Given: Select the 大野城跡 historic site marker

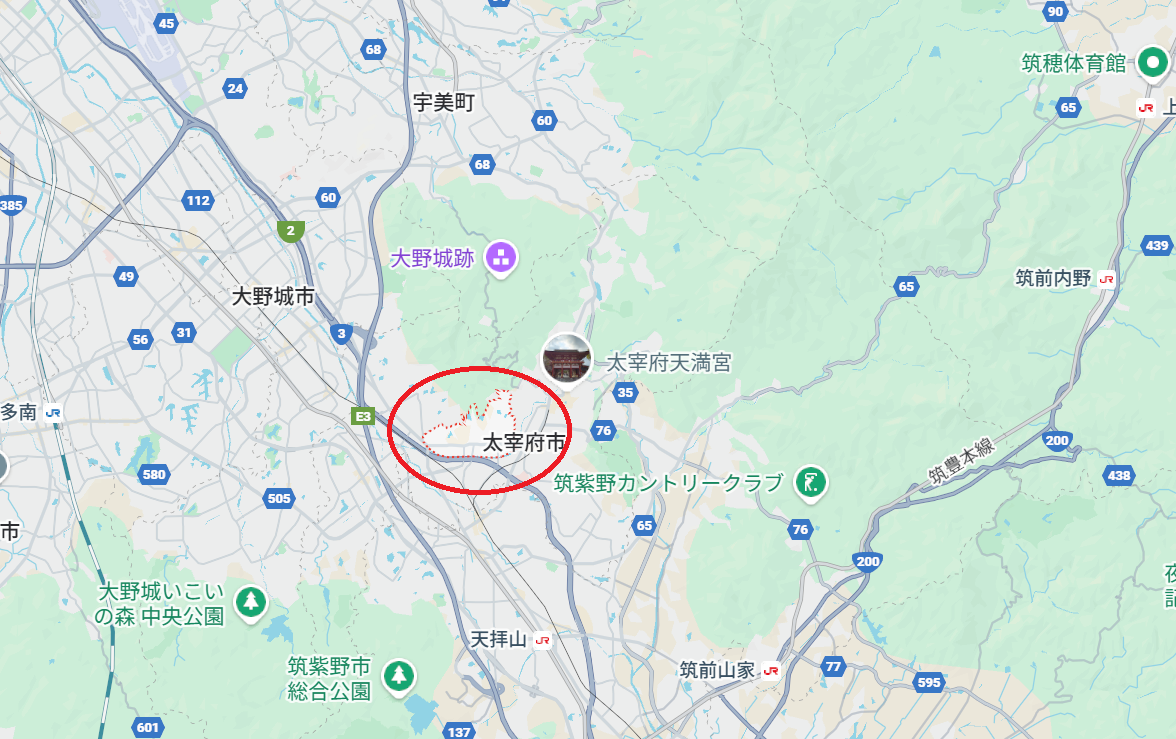Looking at the screenshot, I should coord(501,258).
